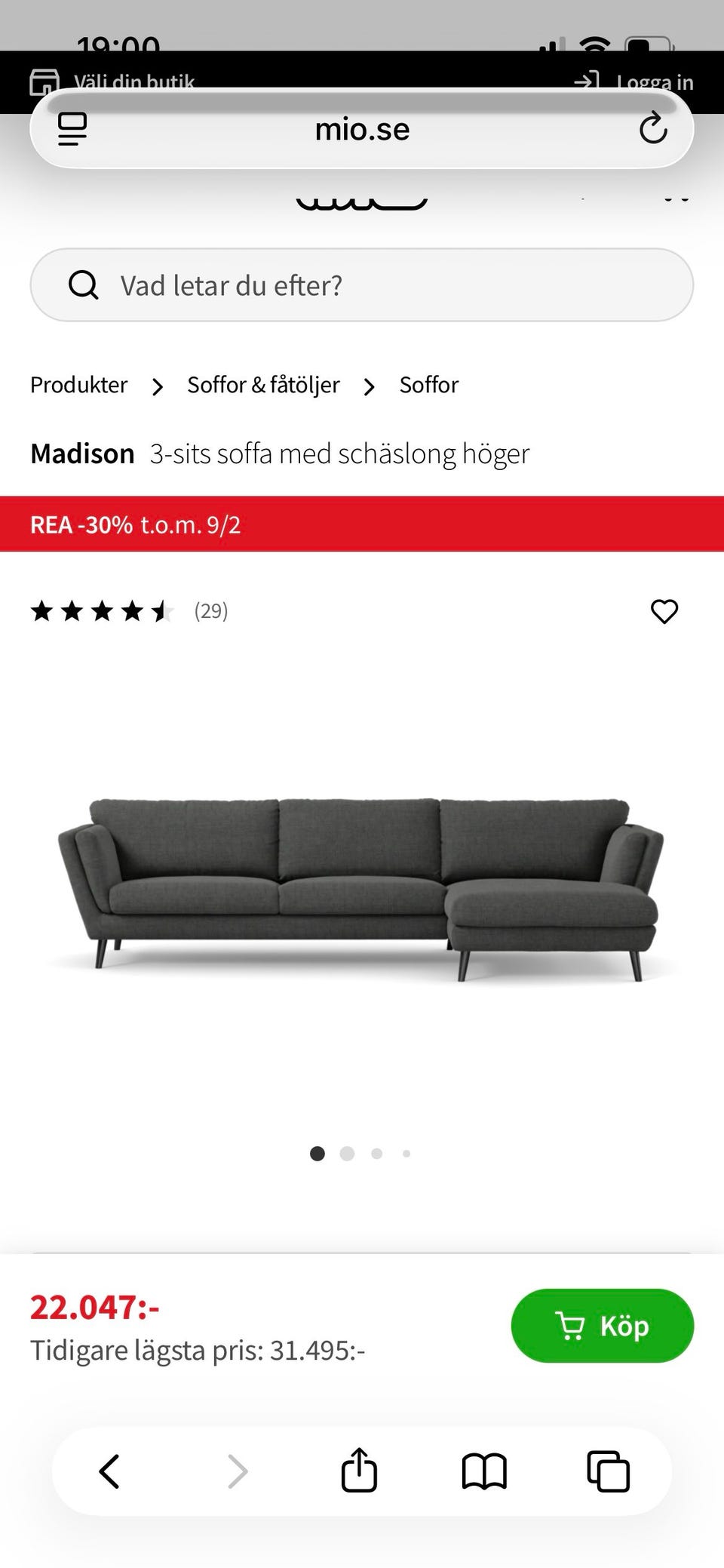
Task: Tap the Köp button
Action: (602, 1326)
